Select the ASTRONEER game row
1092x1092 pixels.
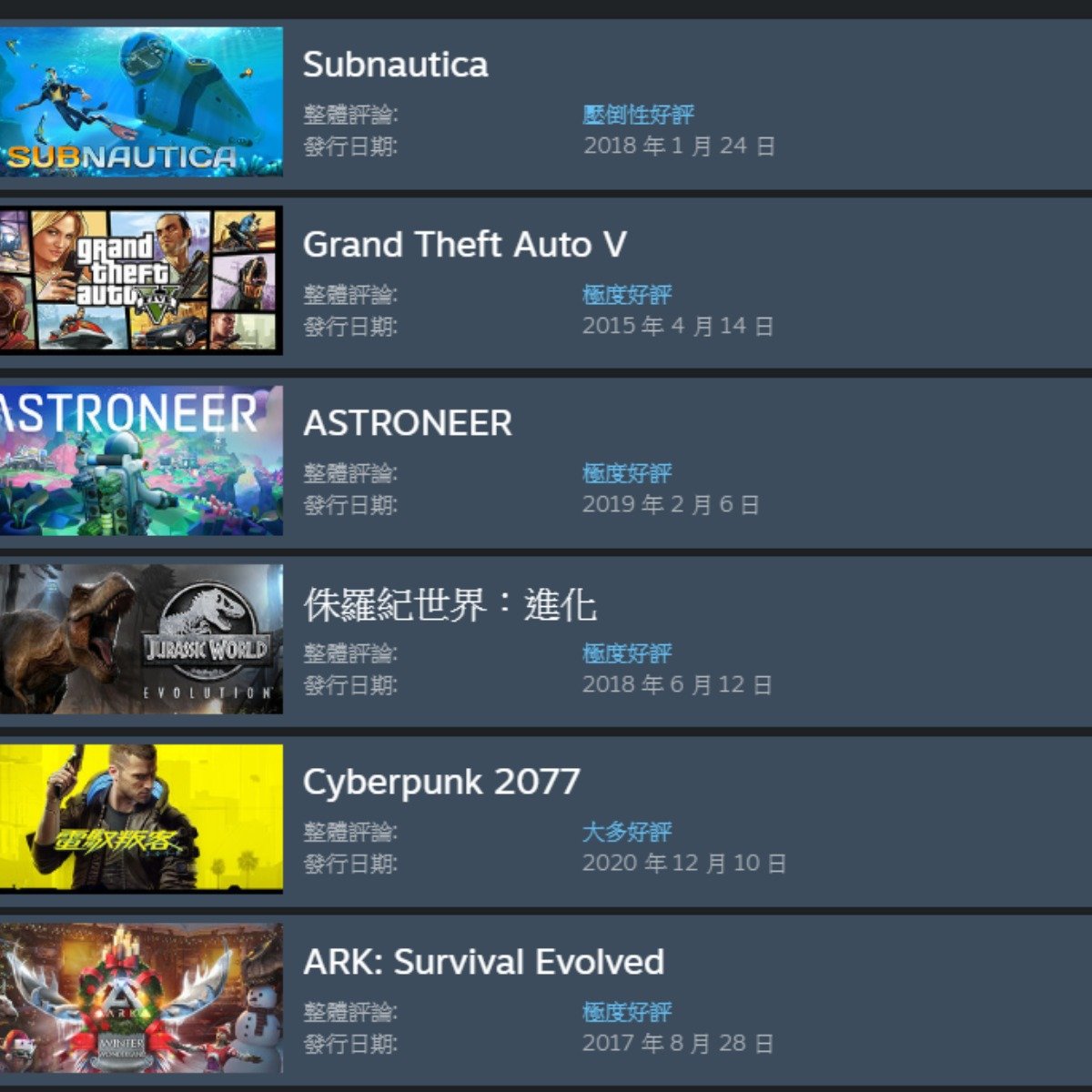[407, 424]
